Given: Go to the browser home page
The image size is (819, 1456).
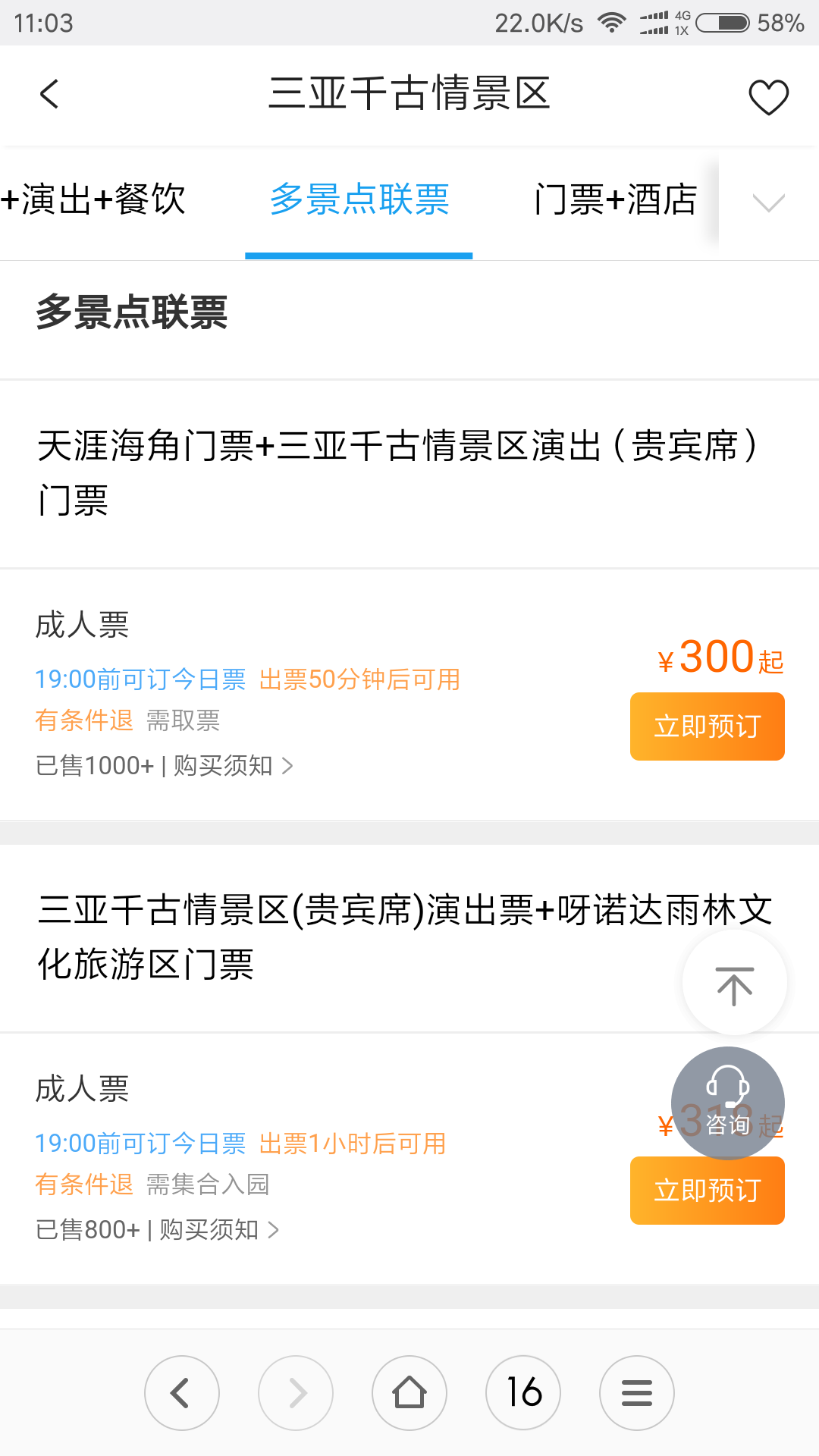Looking at the screenshot, I should coord(409,1393).
